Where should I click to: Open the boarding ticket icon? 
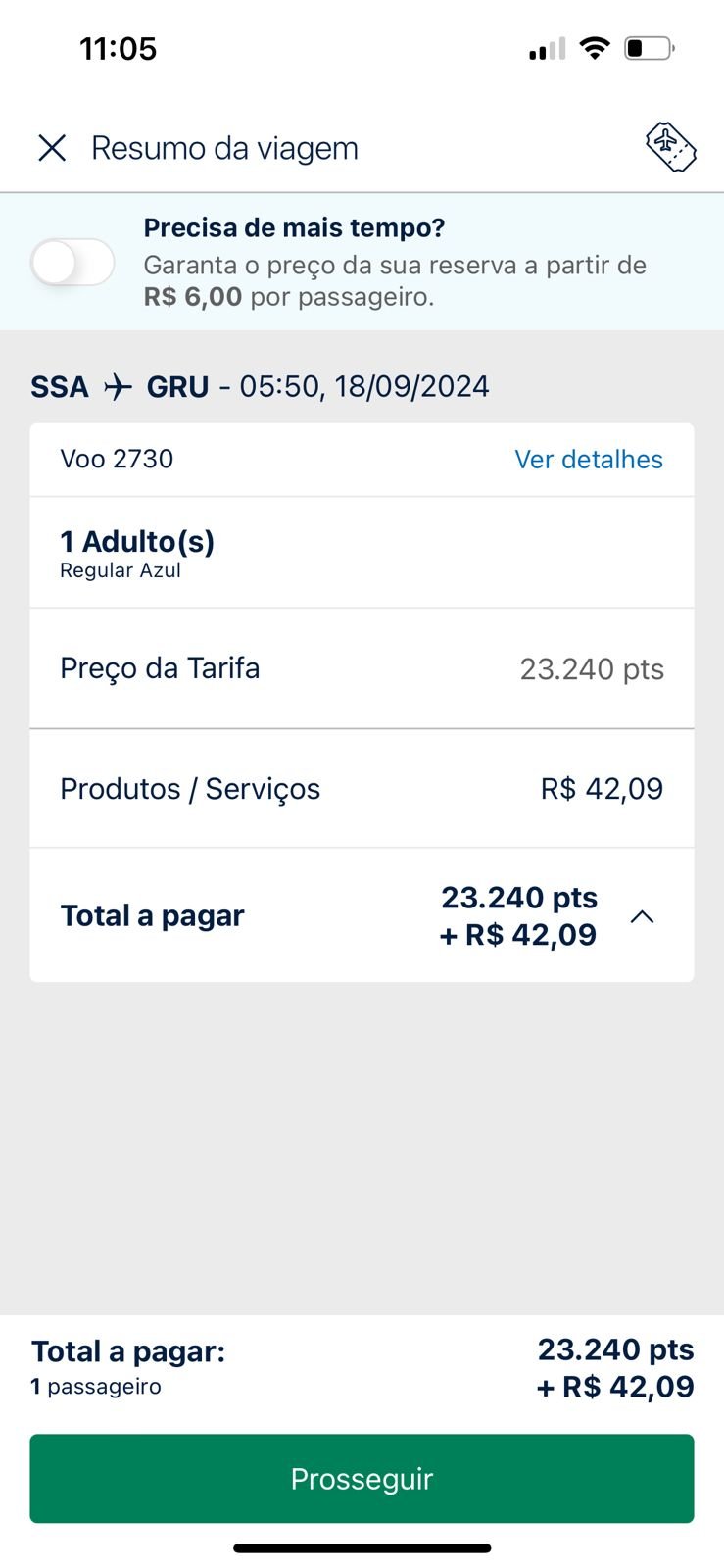coord(671,148)
